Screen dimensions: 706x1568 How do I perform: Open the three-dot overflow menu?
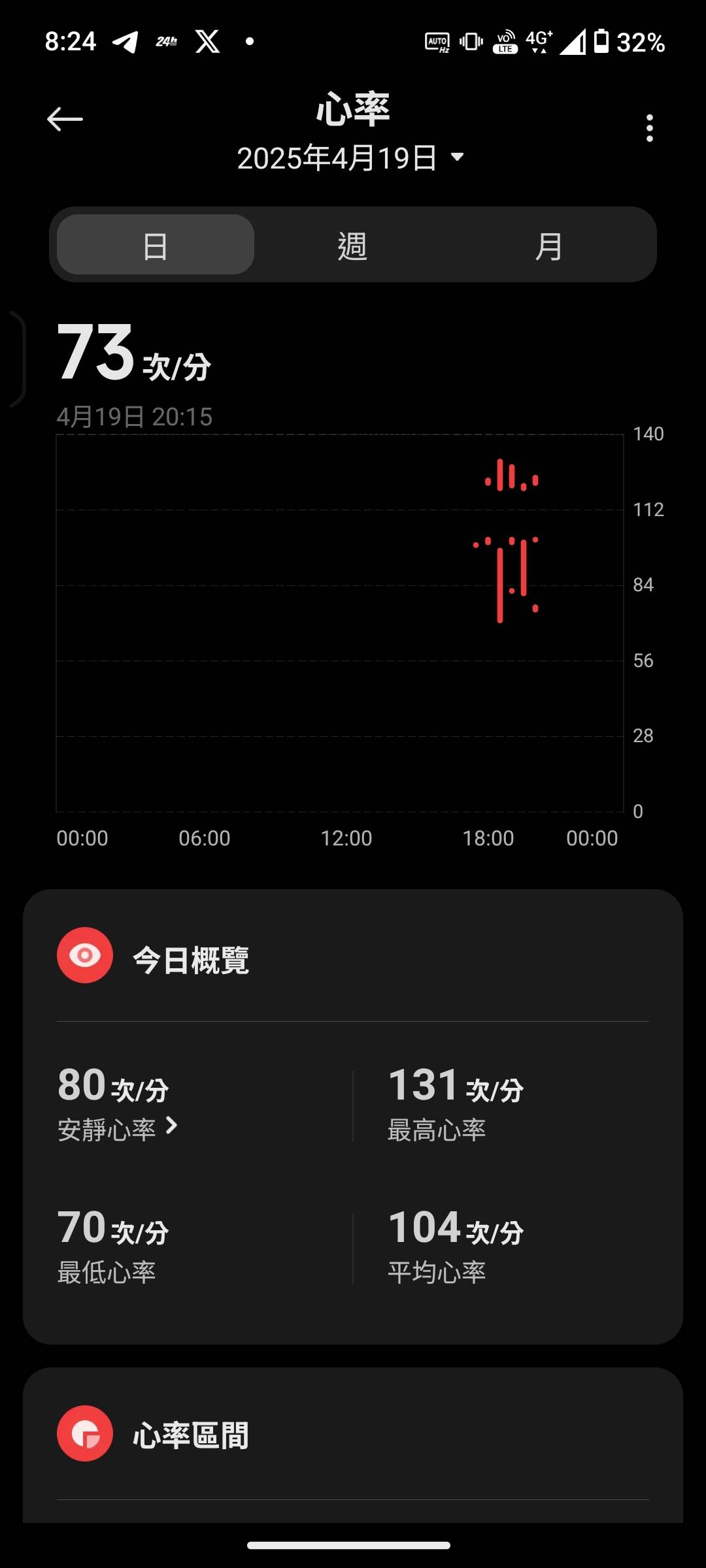649,128
